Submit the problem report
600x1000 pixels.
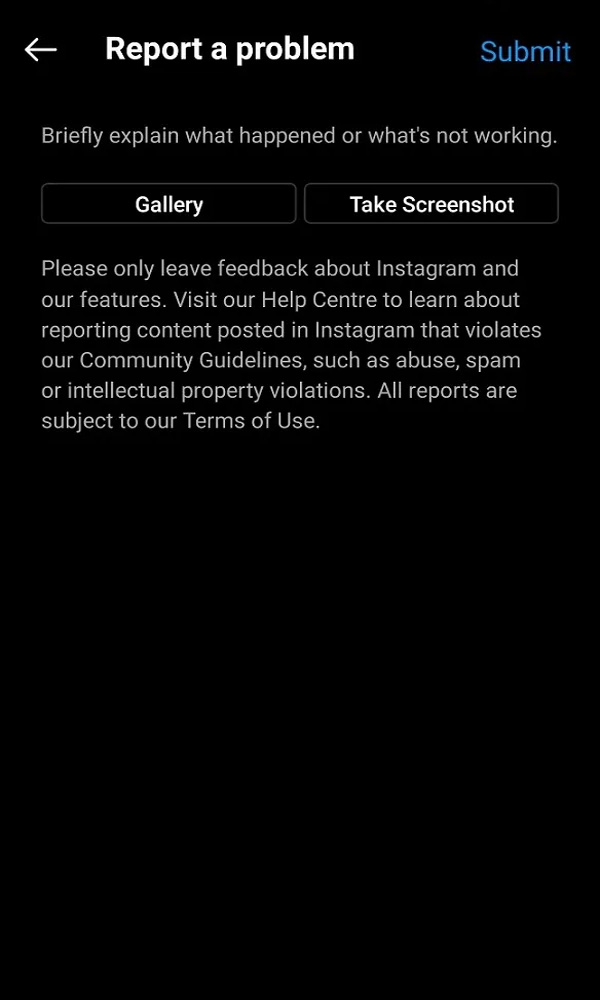point(525,52)
